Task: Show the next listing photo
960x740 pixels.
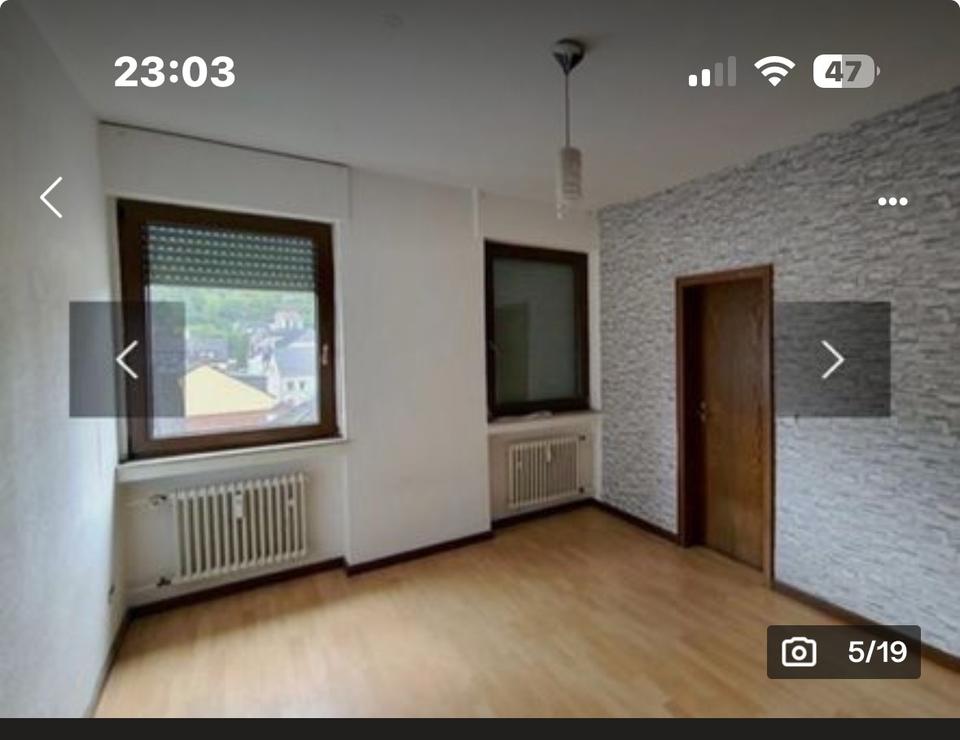Action: coord(832,359)
